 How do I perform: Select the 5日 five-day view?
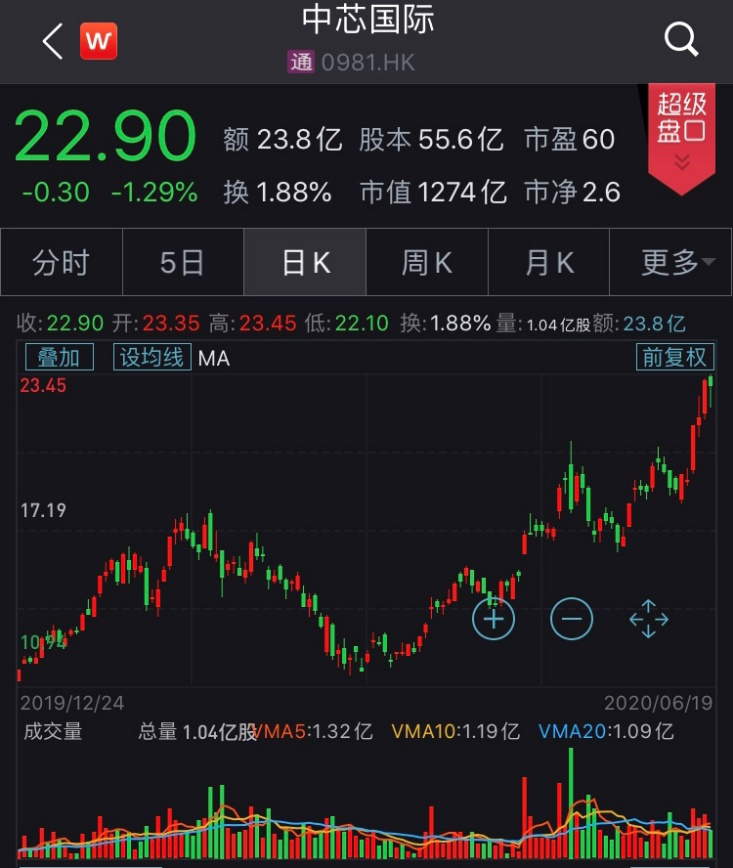183,262
